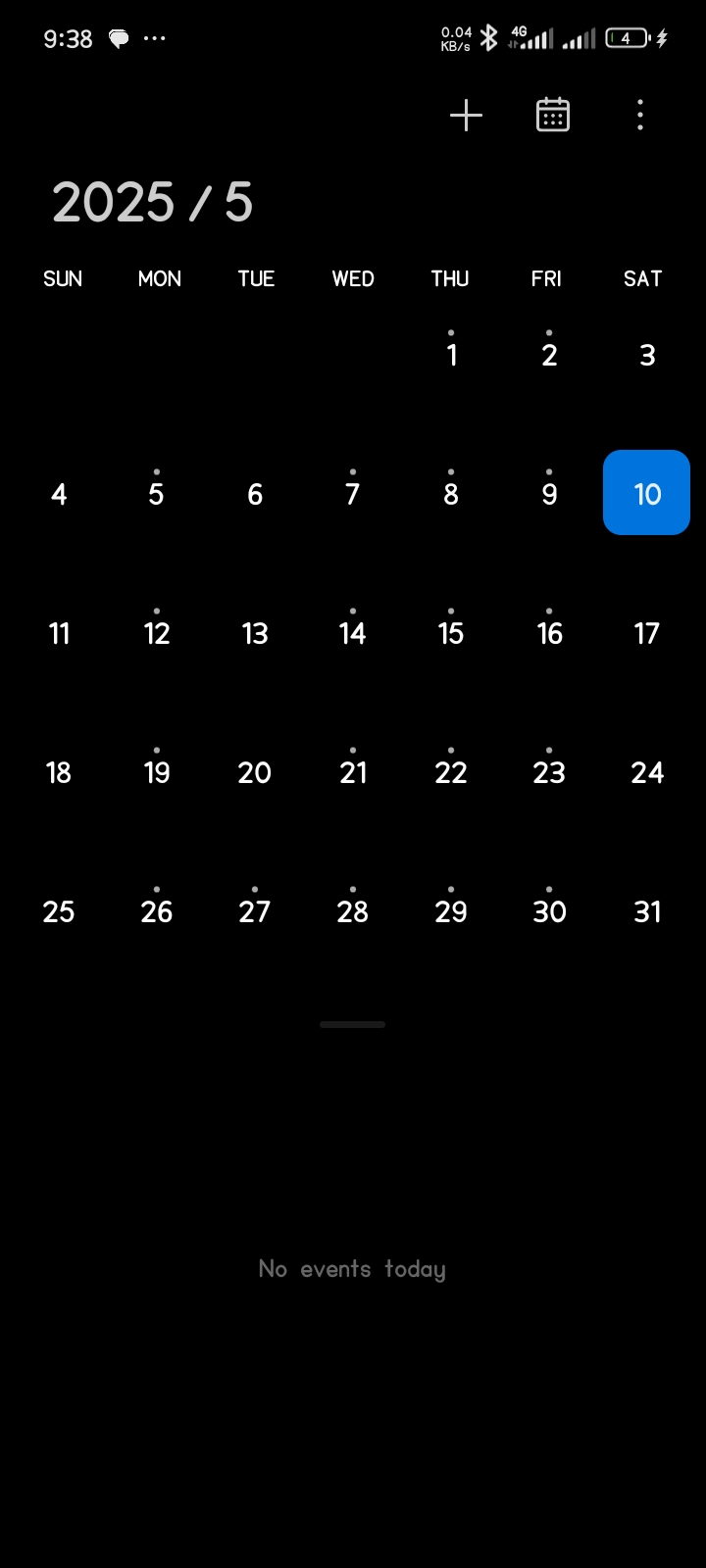This screenshot has height=1568, width=706.
Task: Tap the 2025 / 5 month title
Action: (x=153, y=203)
